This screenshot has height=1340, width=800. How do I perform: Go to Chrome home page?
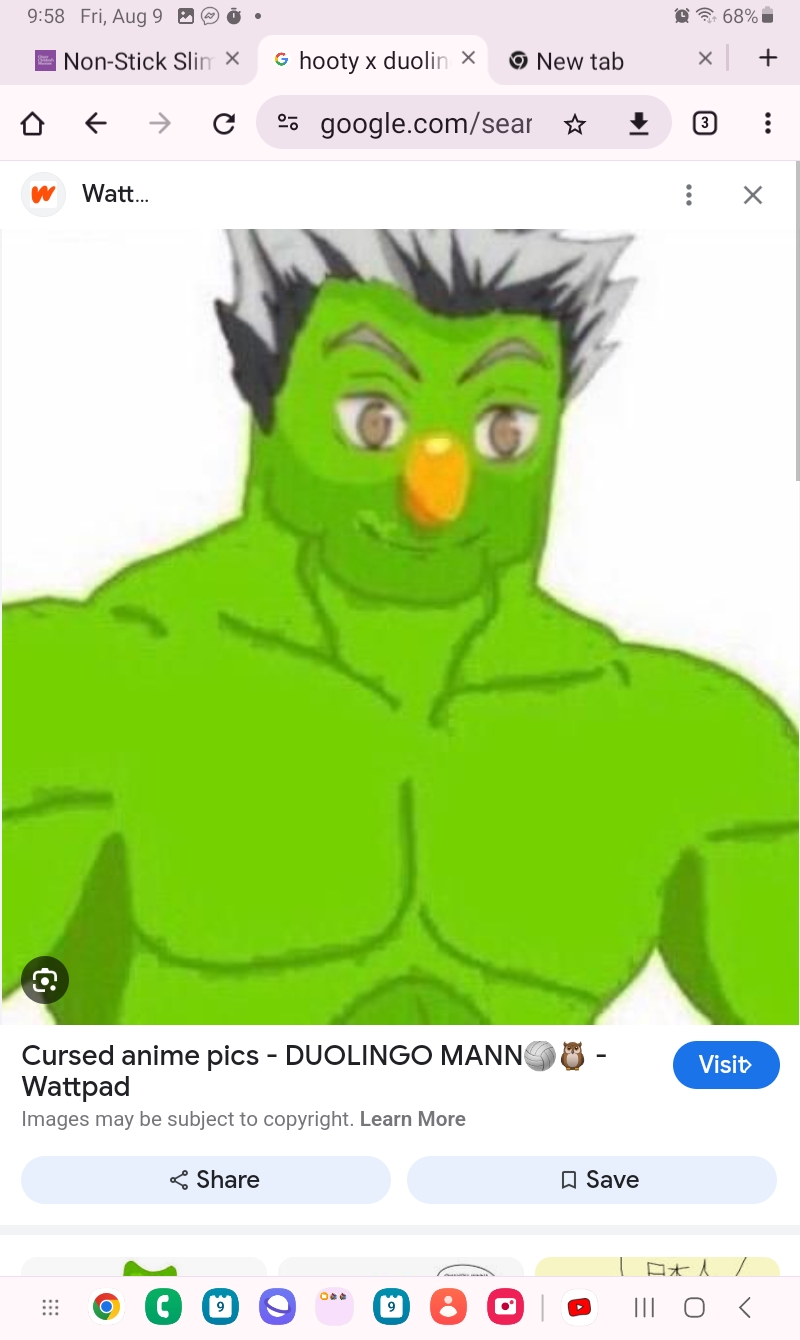[33, 124]
